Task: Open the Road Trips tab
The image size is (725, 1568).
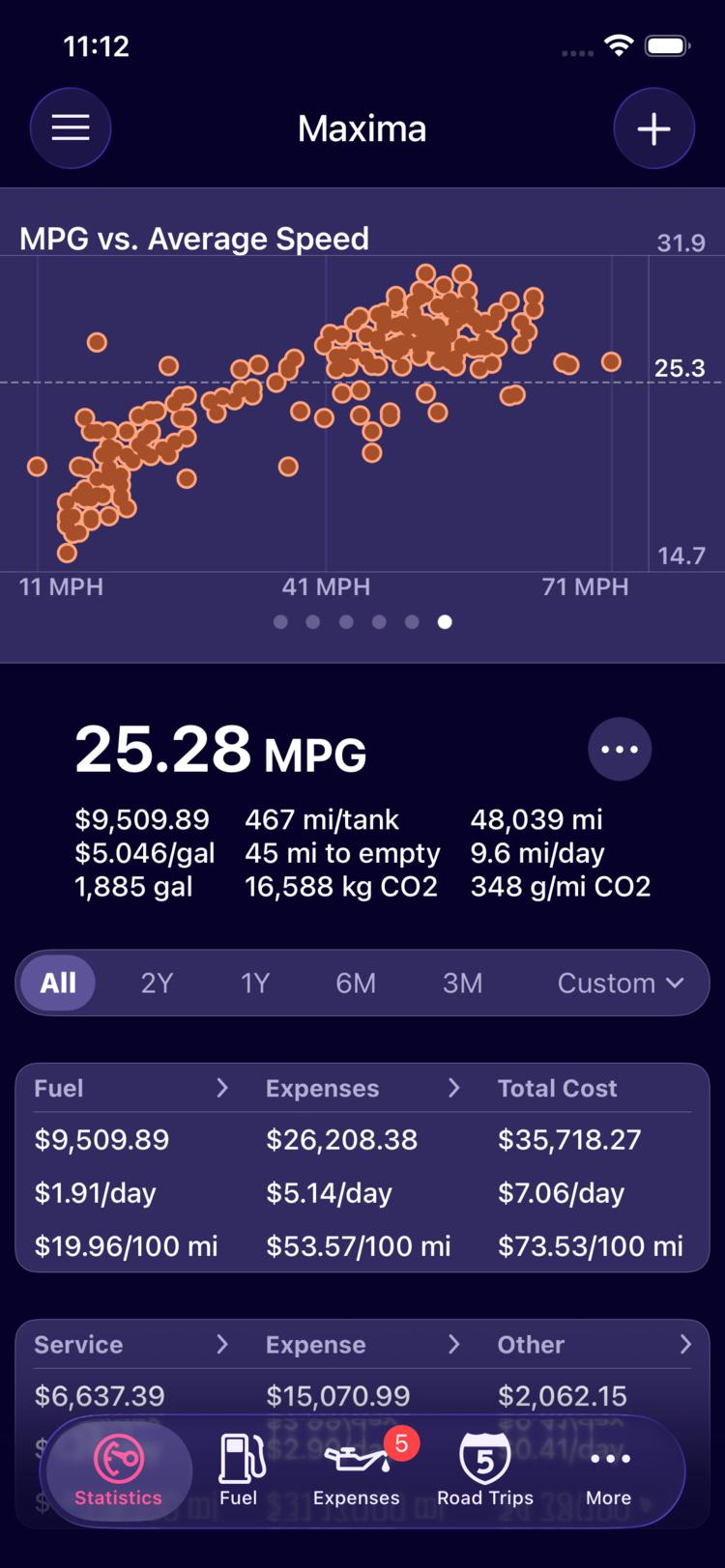Action: tap(485, 1470)
